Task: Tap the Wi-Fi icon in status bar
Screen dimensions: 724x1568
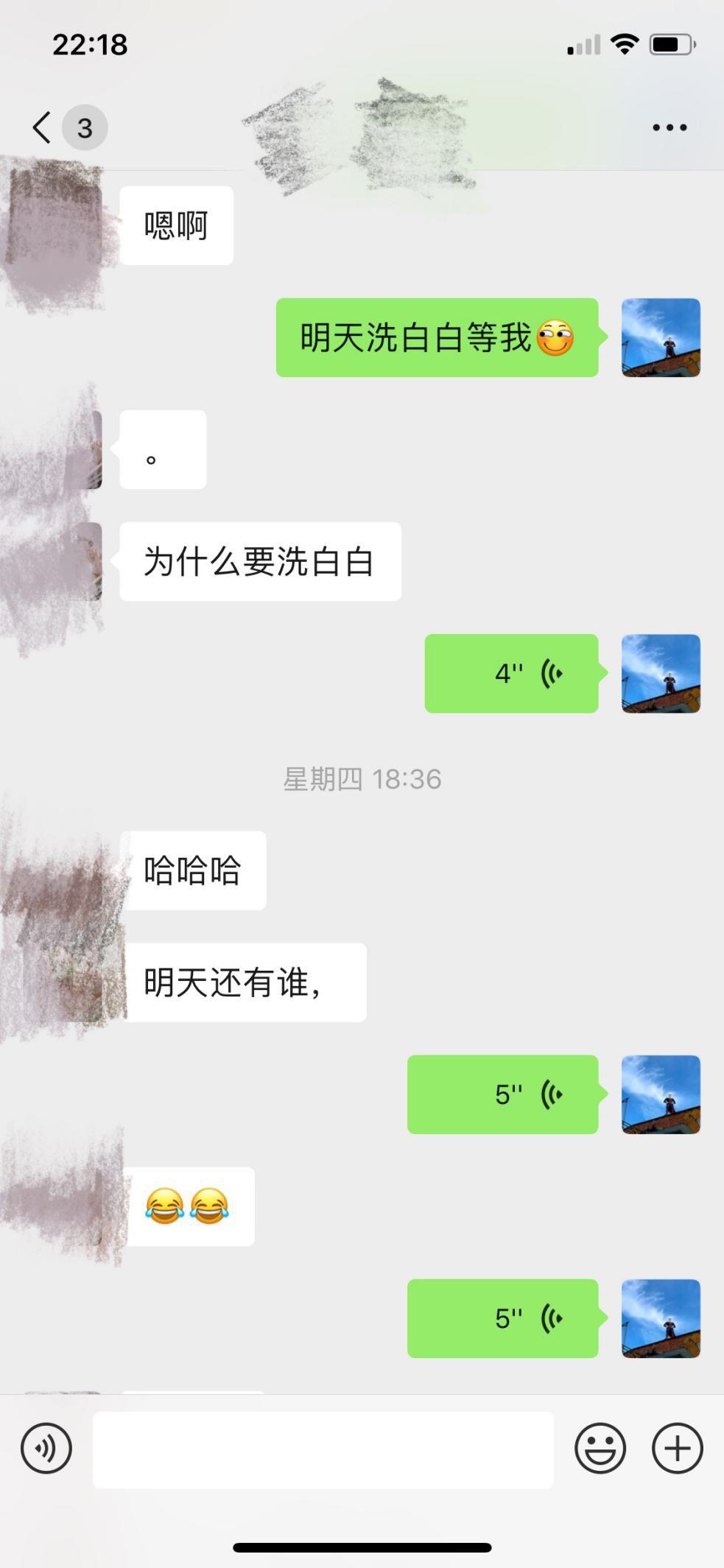Action: pos(624,44)
